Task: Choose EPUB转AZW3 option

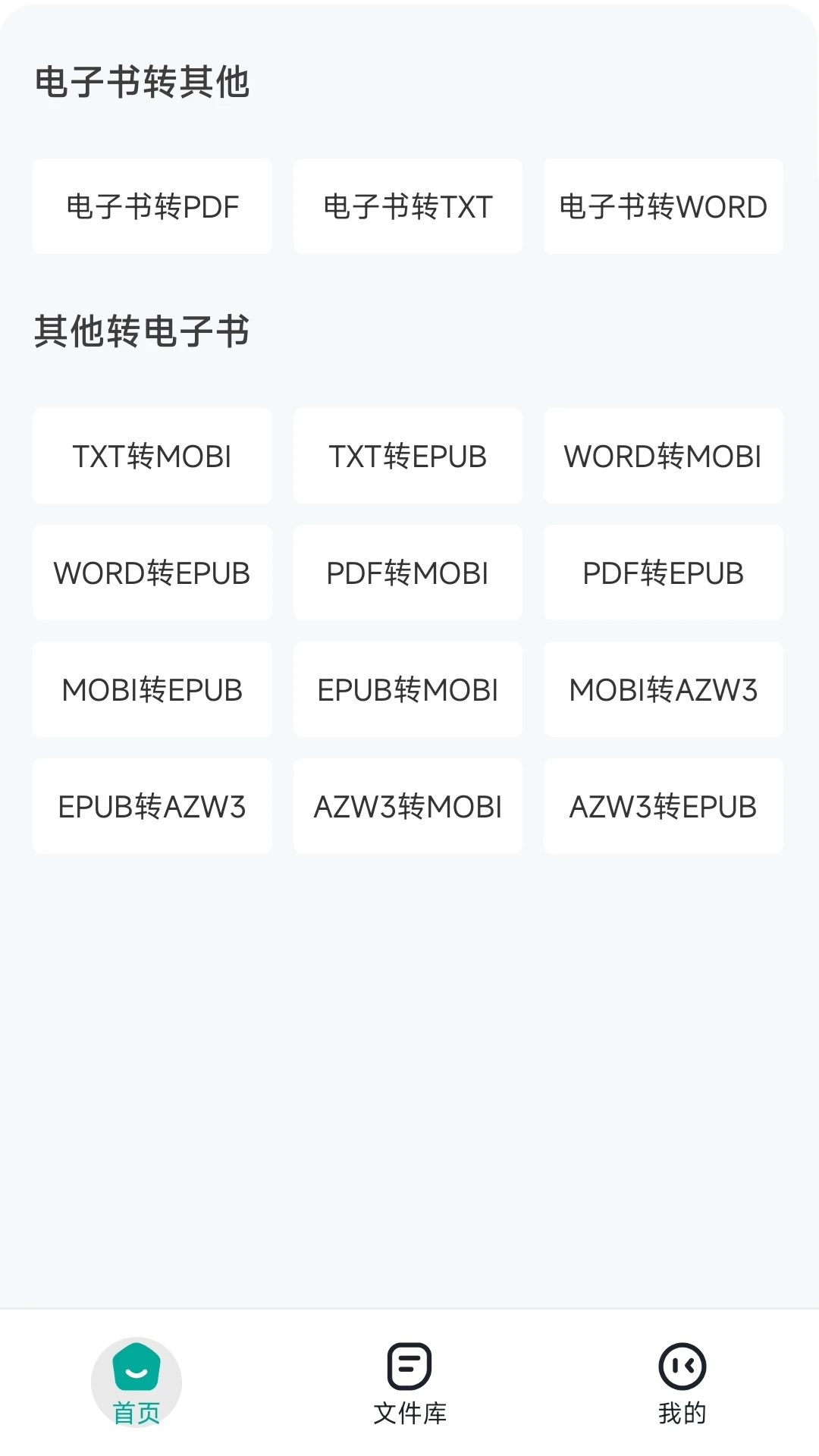Action: coord(152,806)
